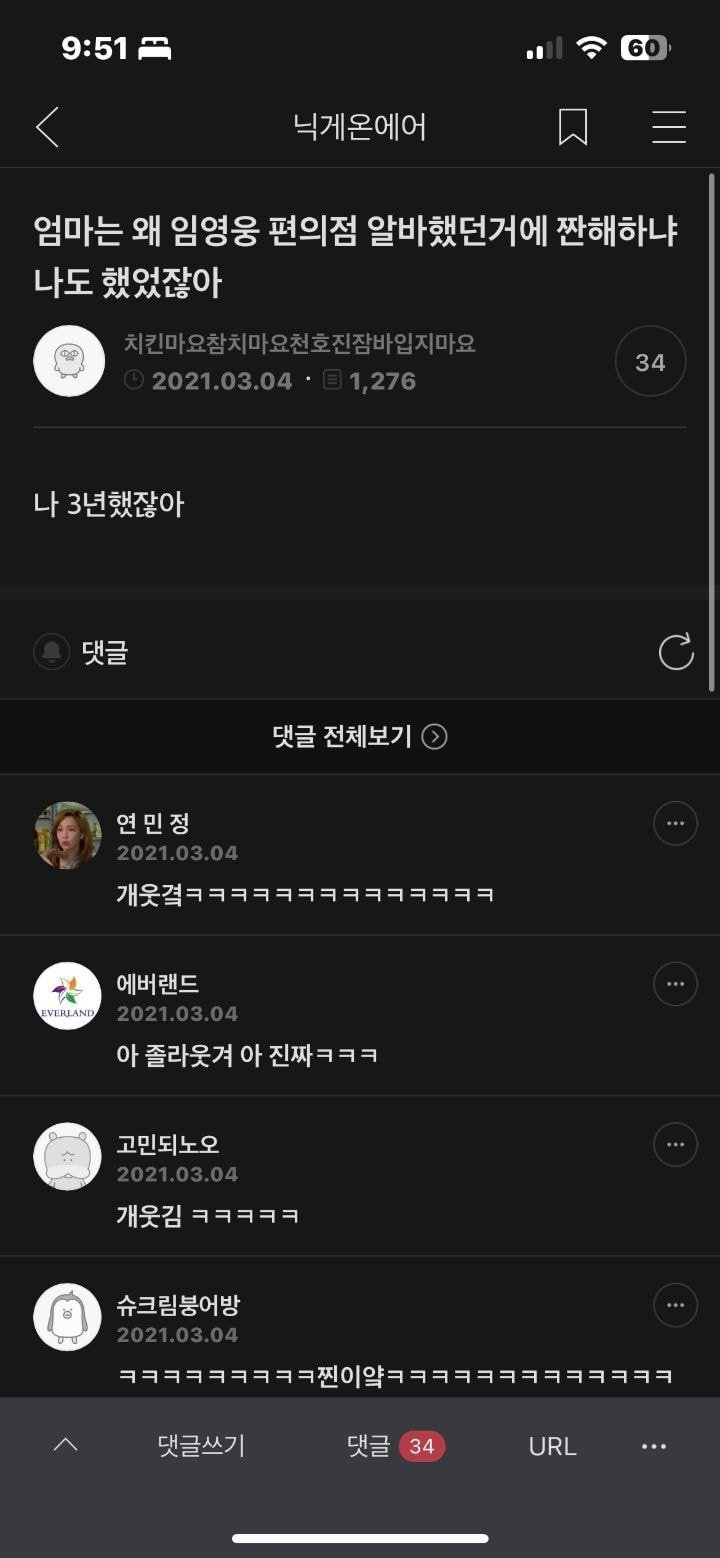Toggle comment notifications bell
This screenshot has height=1558, width=720.
pyautogui.click(x=52, y=653)
